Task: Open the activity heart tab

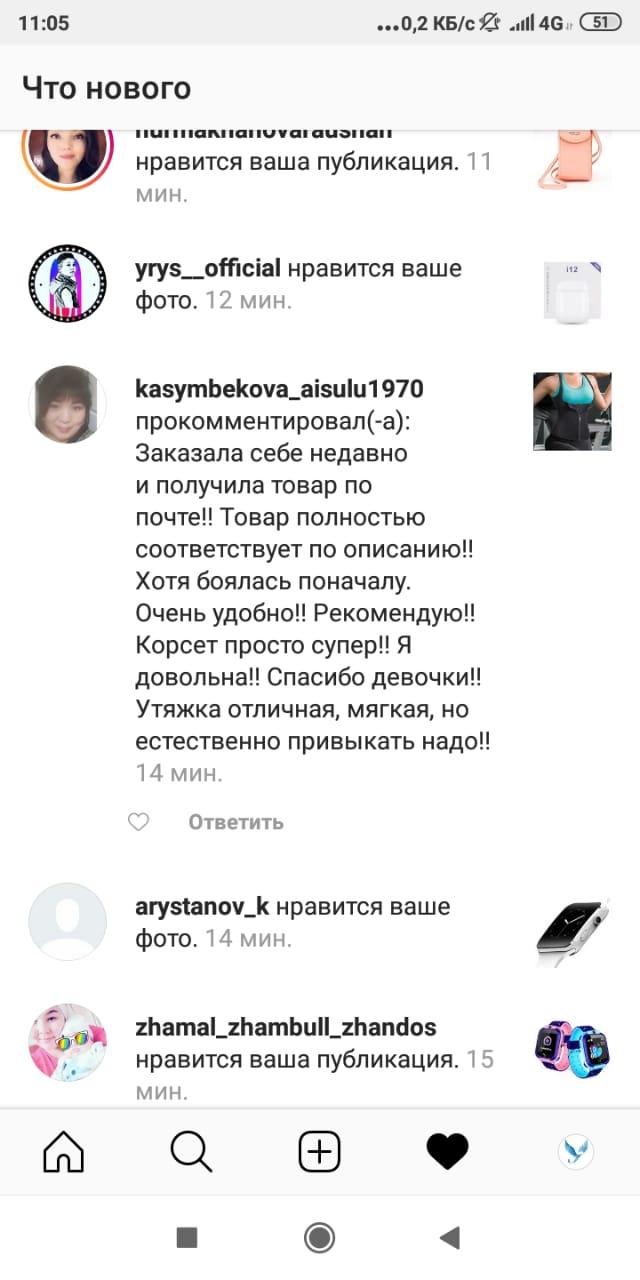Action: tap(447, 1152)
